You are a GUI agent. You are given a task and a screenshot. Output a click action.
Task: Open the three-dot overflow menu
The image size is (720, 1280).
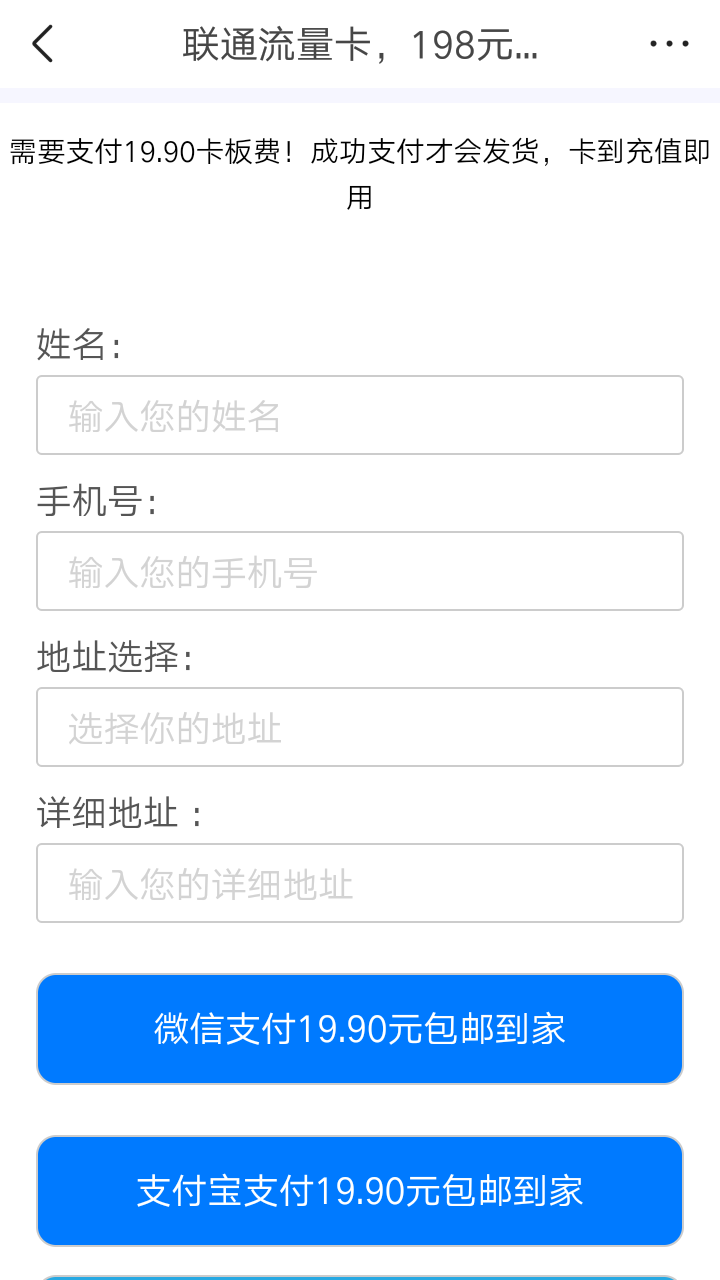pyautogui.click(x=669, y=44)
